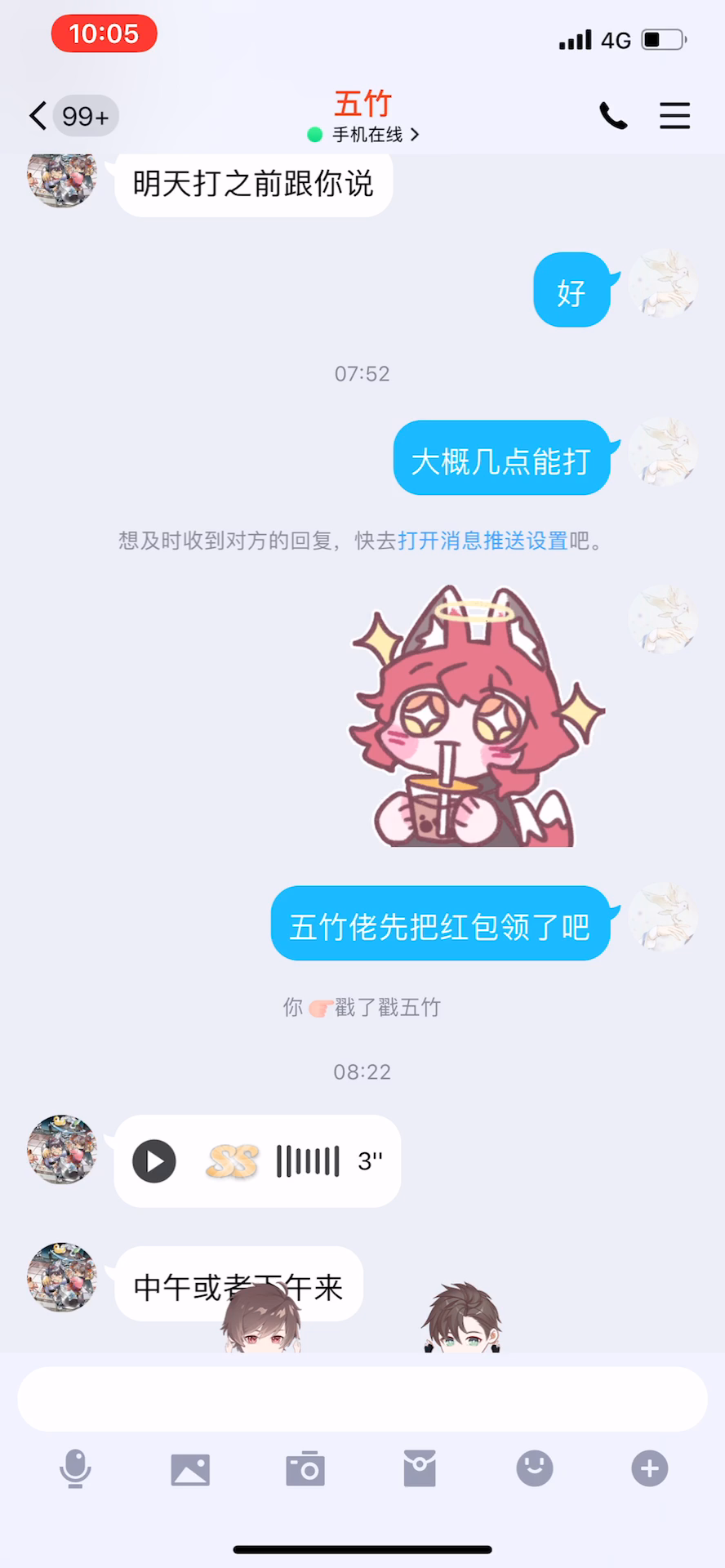Open the red-haired character sticker
This screenshot has height=1568, width=725.
coord(477,716)
